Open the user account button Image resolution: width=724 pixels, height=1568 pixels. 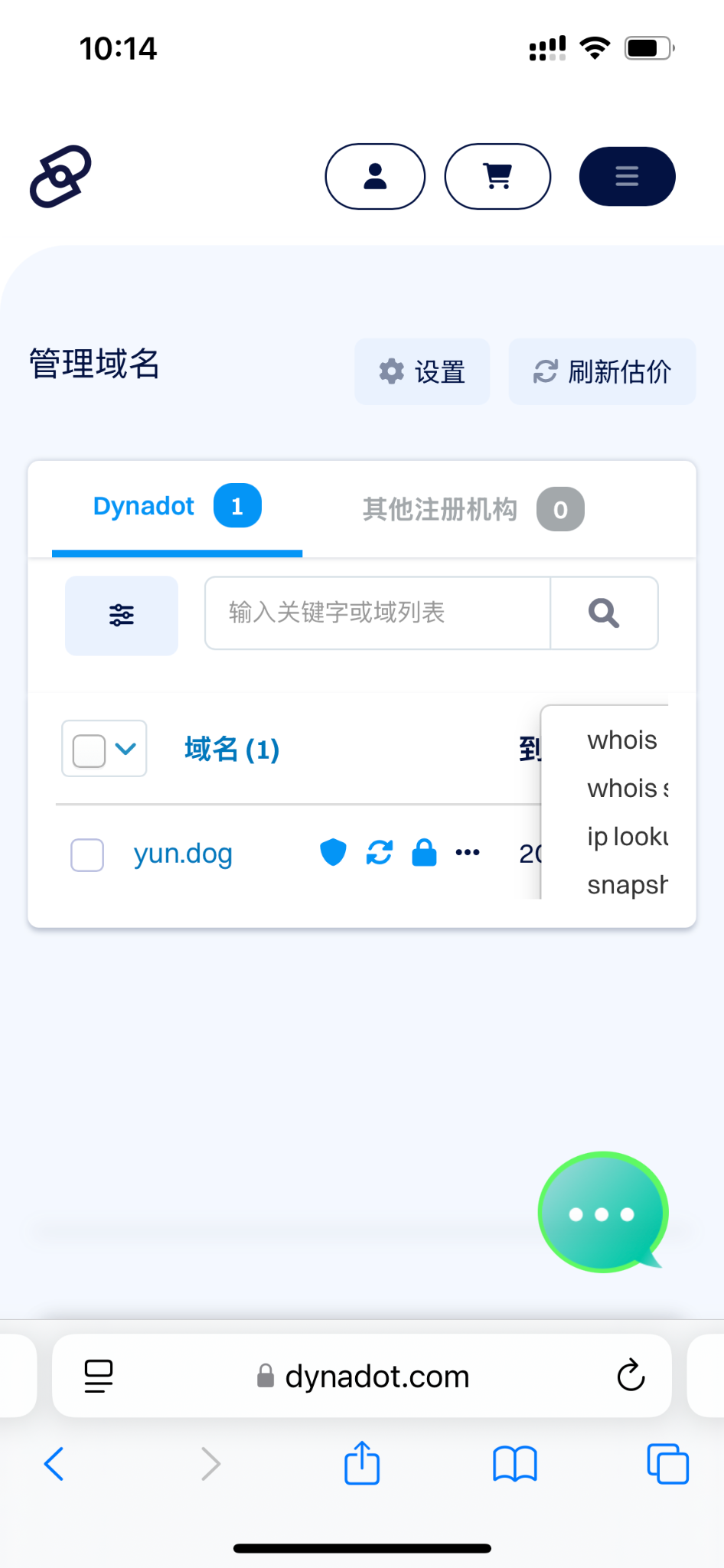(x=375, y=176)
